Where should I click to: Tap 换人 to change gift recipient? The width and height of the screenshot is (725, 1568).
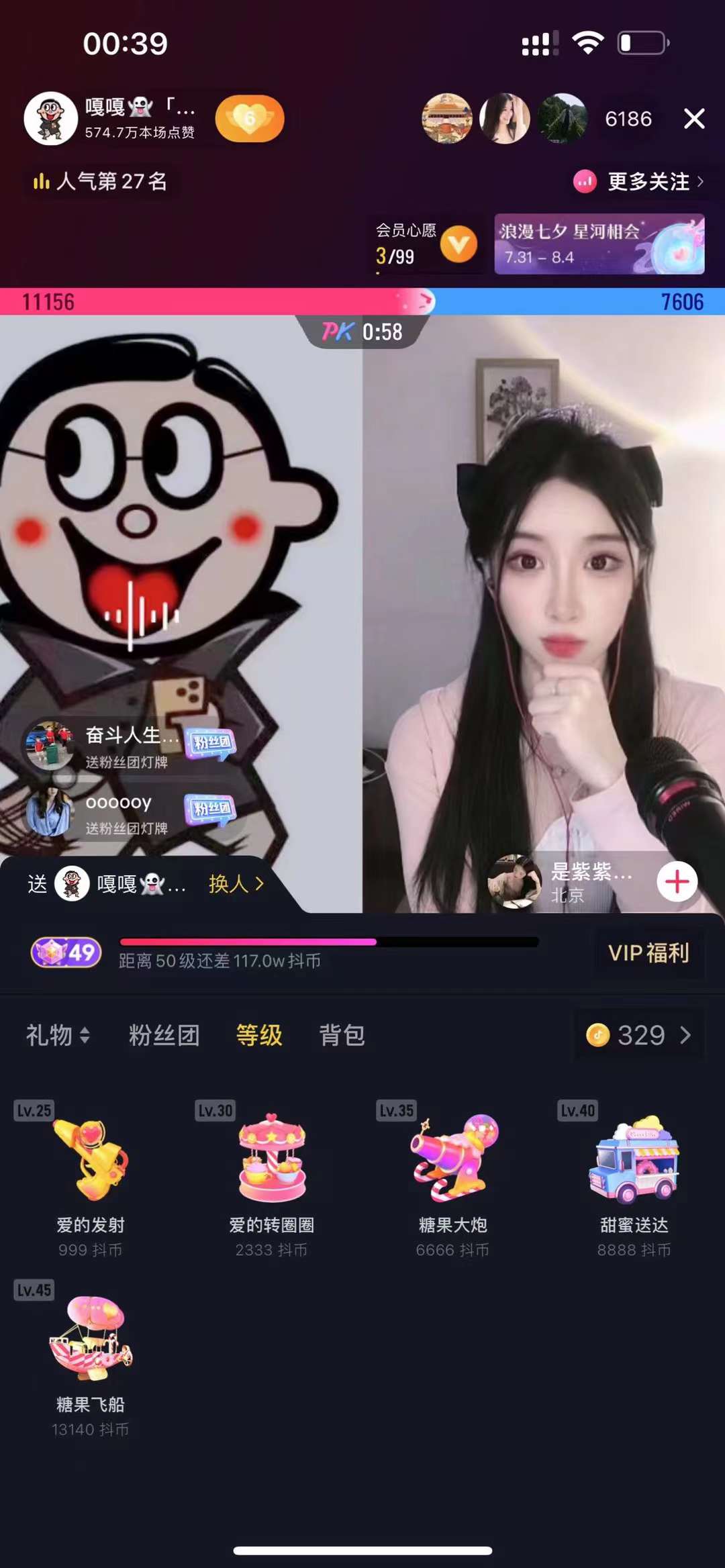(x=236, y=884)
